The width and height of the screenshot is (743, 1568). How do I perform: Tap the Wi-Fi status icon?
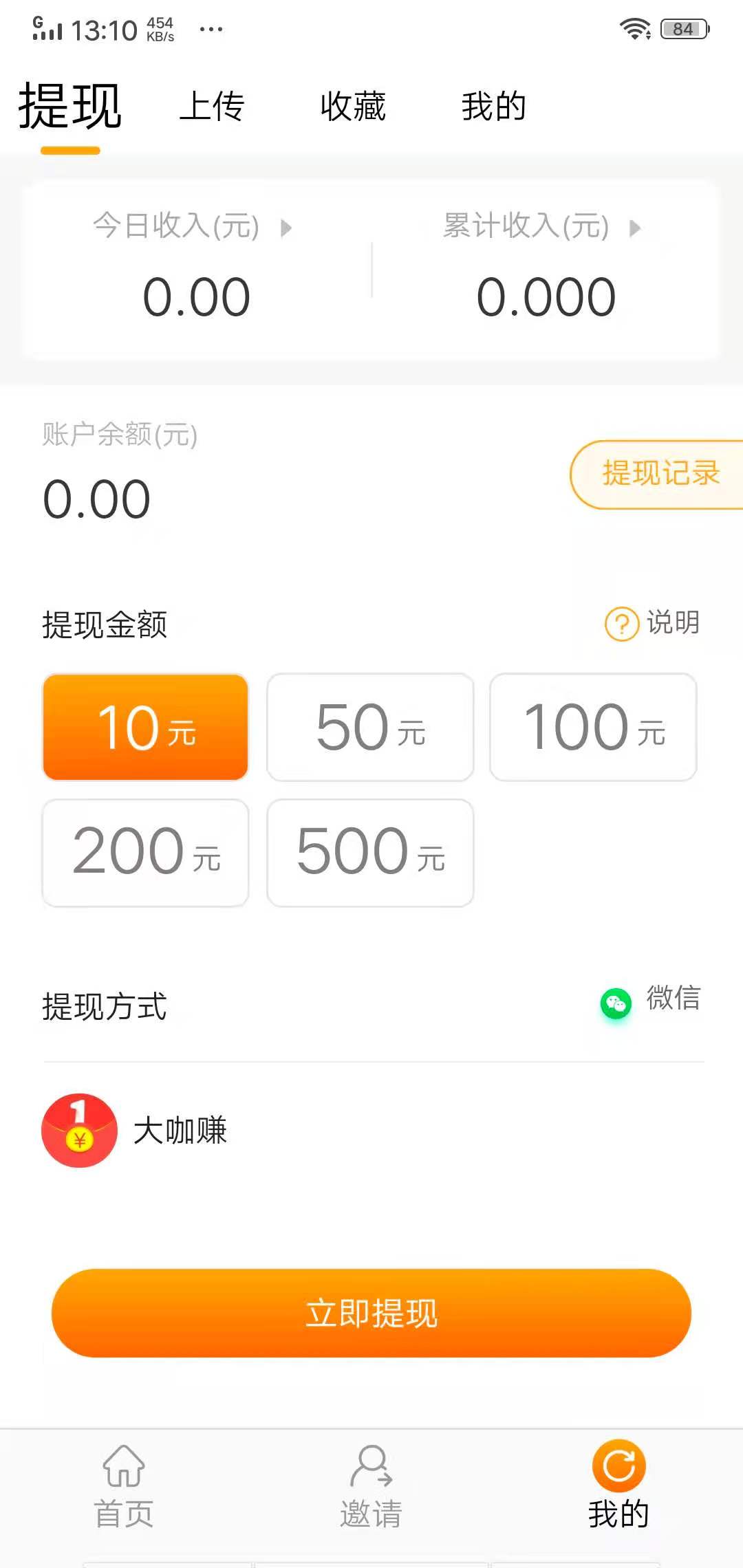tap(634, 28)
